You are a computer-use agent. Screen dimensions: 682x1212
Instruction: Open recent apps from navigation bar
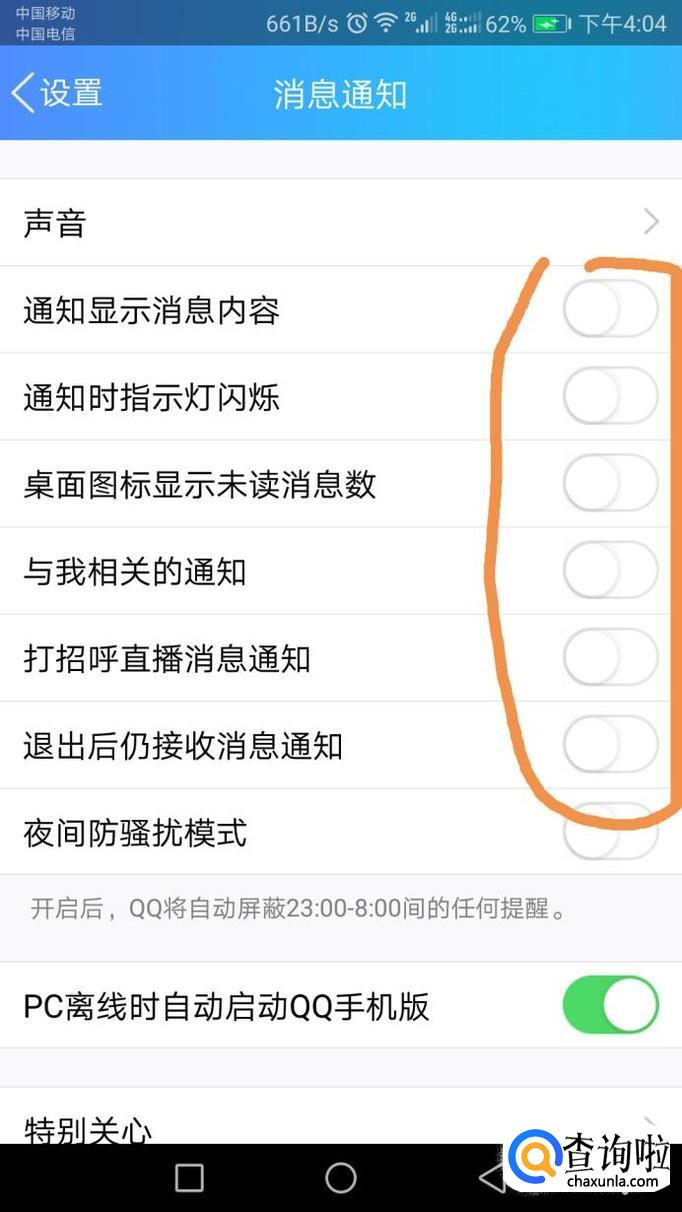189,1178
